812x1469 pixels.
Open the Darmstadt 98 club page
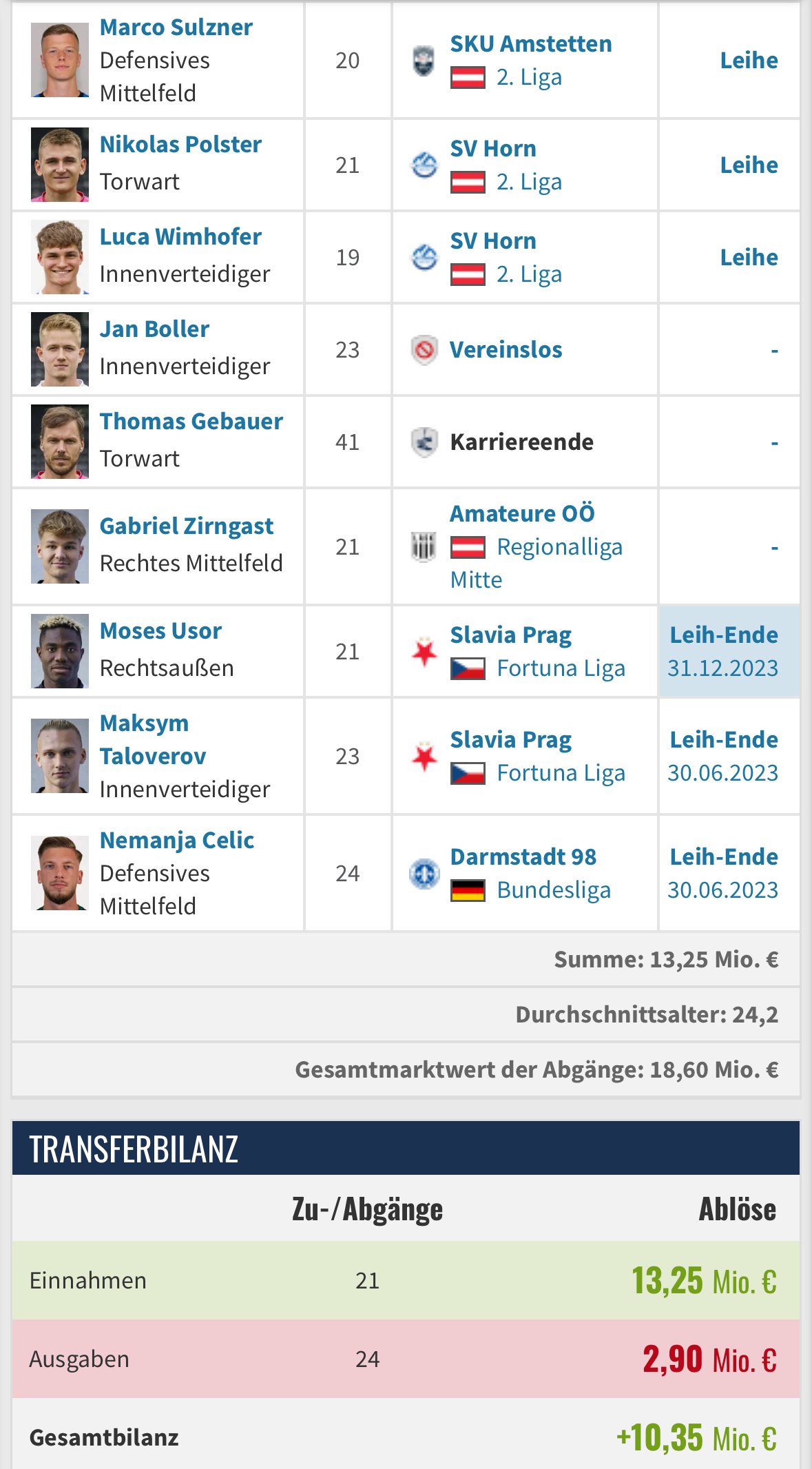pos(523,857)
